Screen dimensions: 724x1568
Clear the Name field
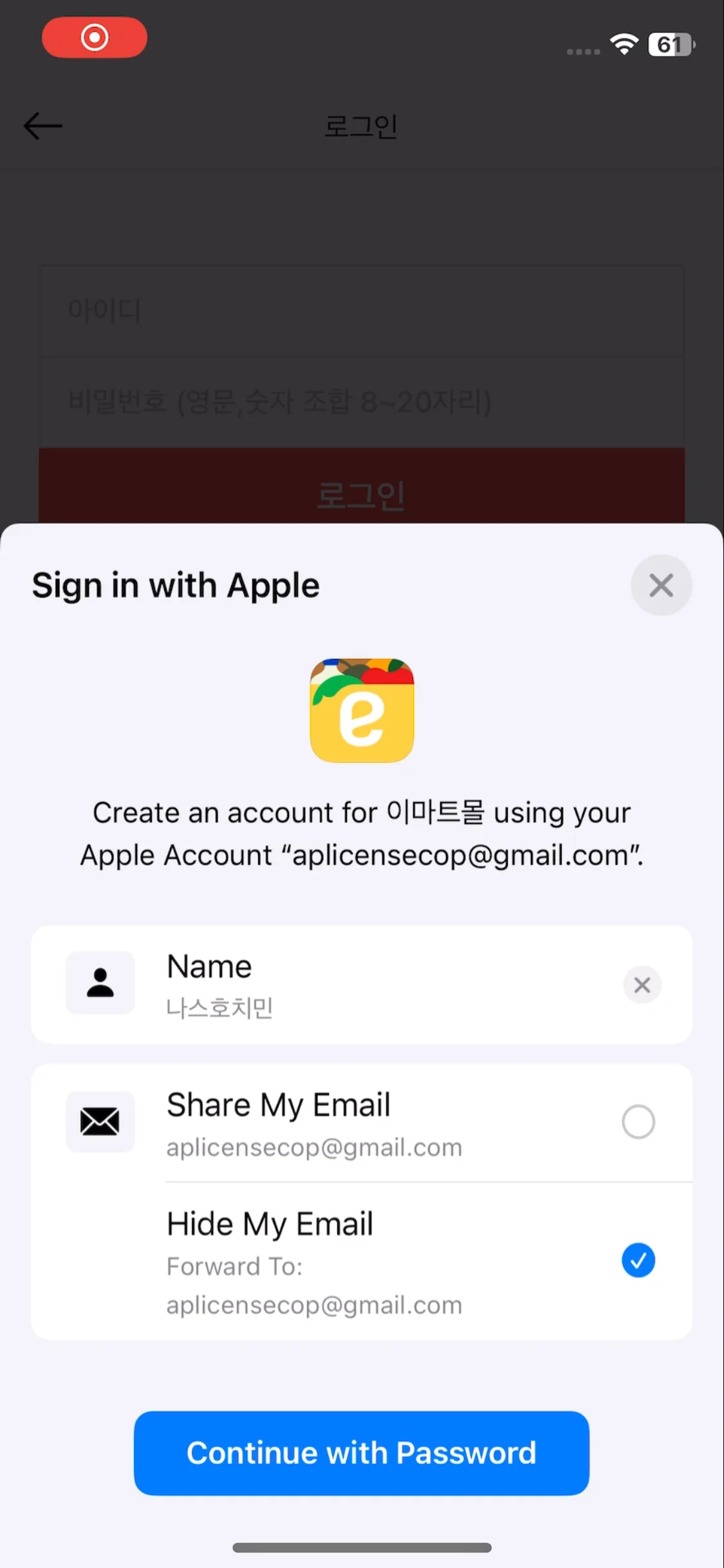pos(642,984)
